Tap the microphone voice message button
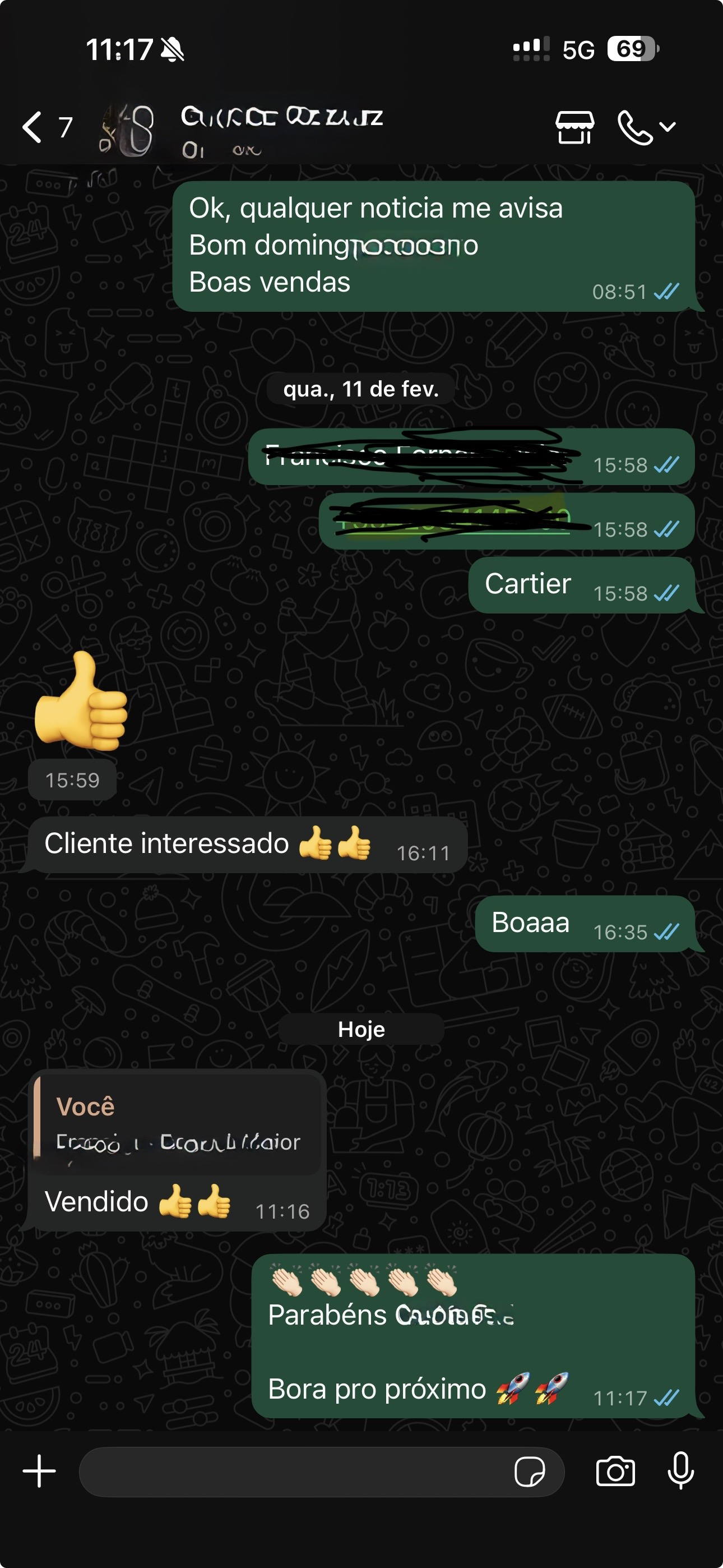This screenshot has width=723, height=1568. [x=680, y=1471]
